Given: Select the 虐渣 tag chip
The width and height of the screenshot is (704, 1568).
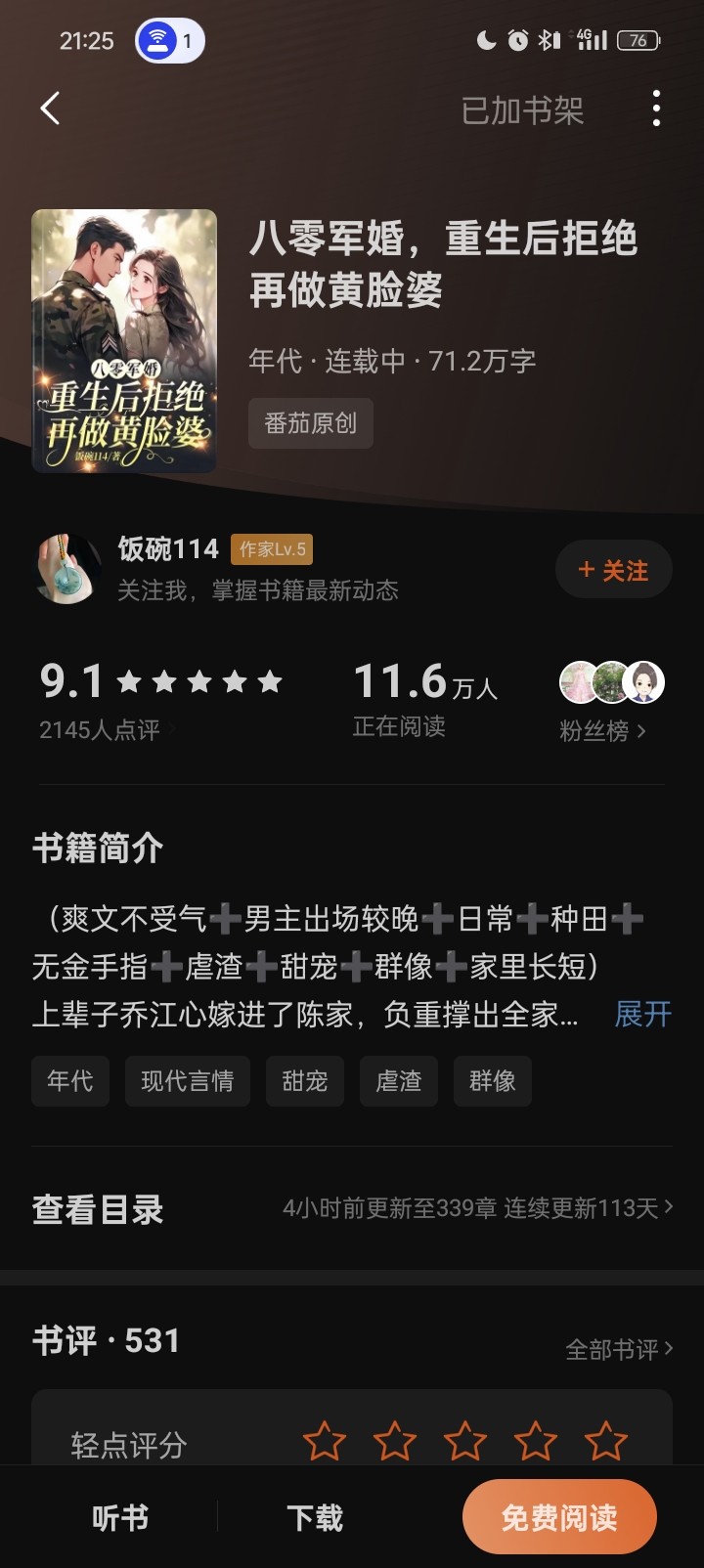Looking at the screenshot, I should point(399,1081).
